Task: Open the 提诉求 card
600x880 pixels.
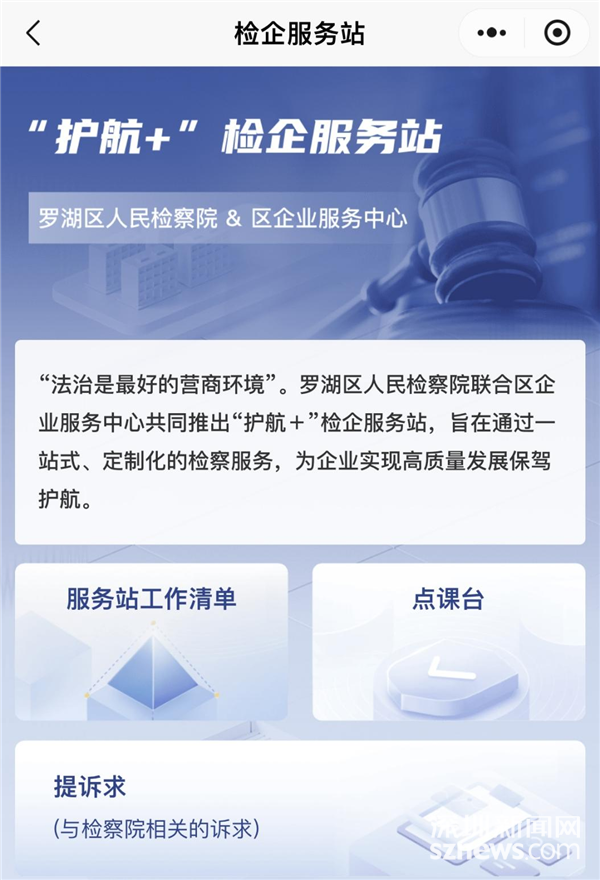Action: [299, 805]
